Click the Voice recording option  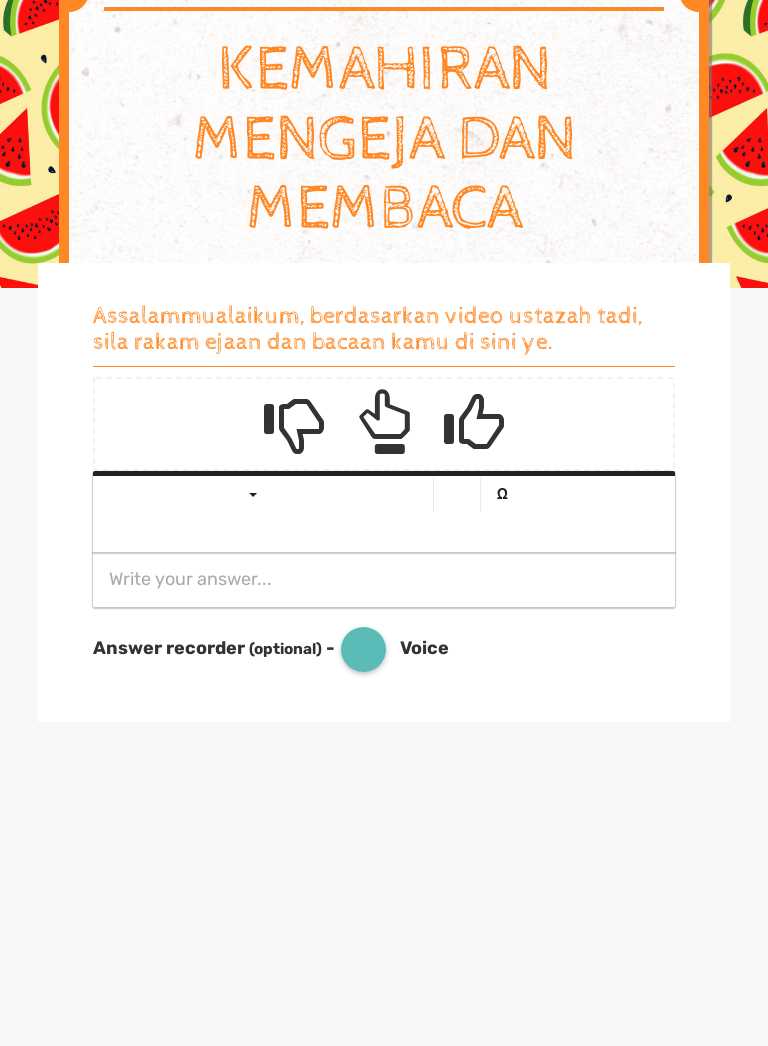[x=424, y=648]
